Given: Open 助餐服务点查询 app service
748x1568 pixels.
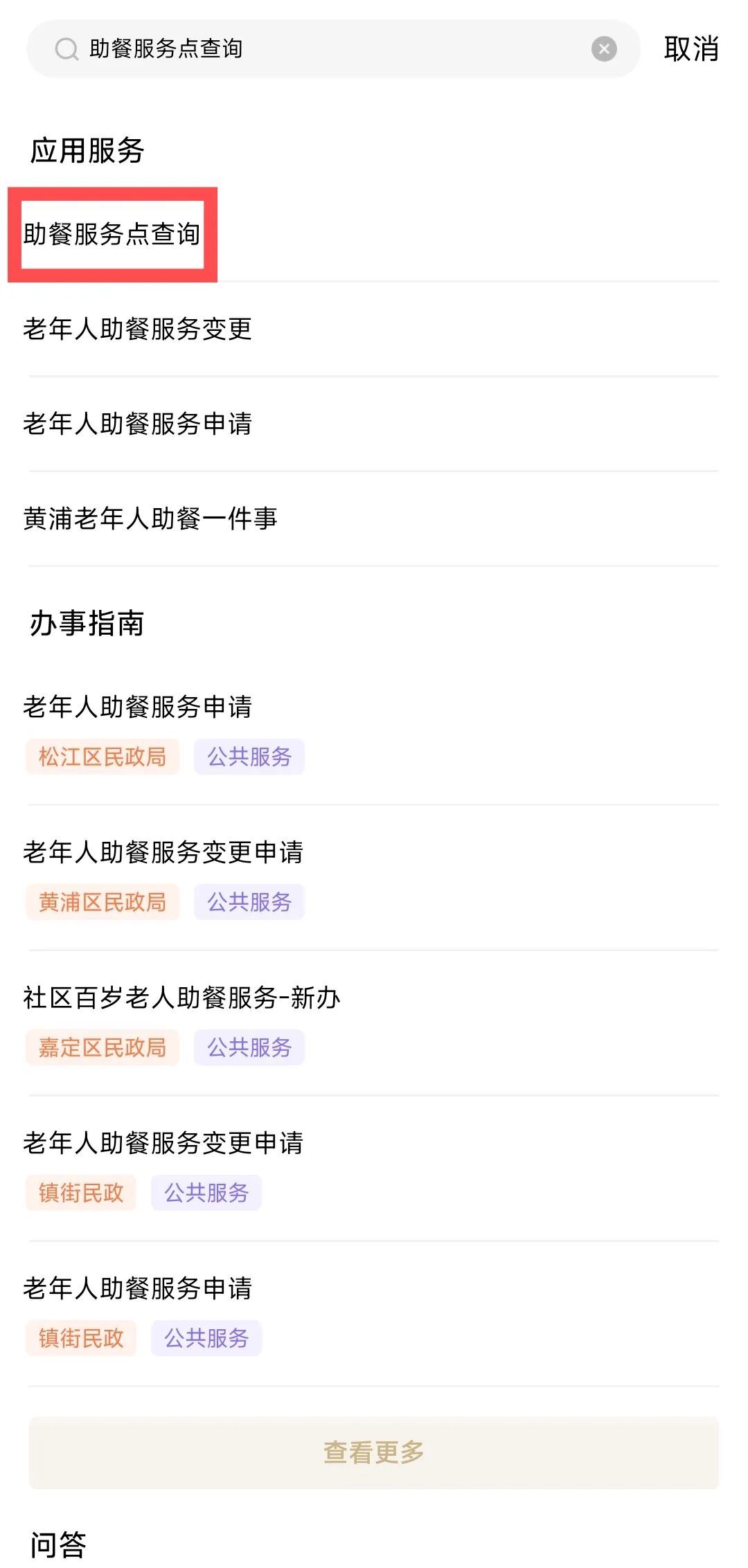Looking at the screenshot, I should tap(112, 234).
